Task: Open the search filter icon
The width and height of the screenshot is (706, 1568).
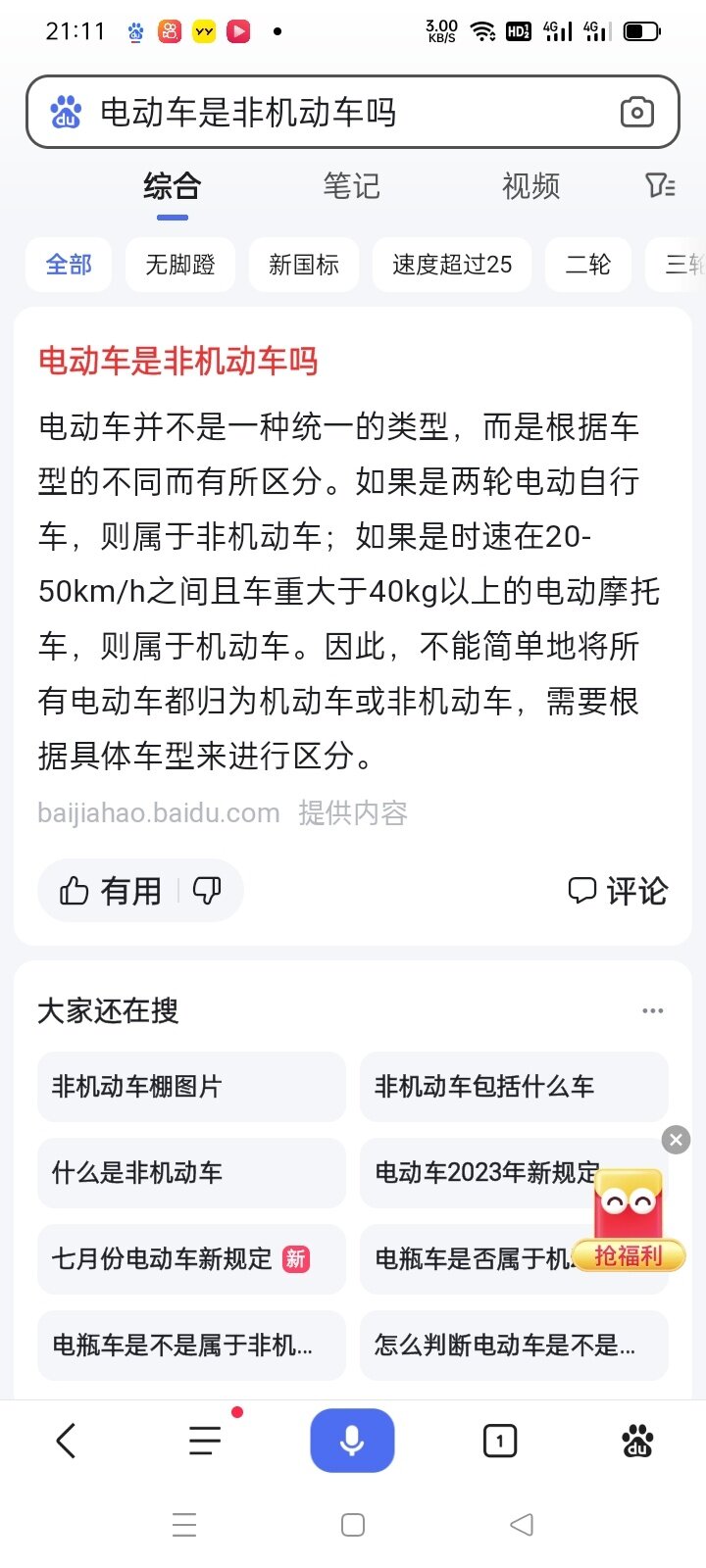Action: point(660,185)
